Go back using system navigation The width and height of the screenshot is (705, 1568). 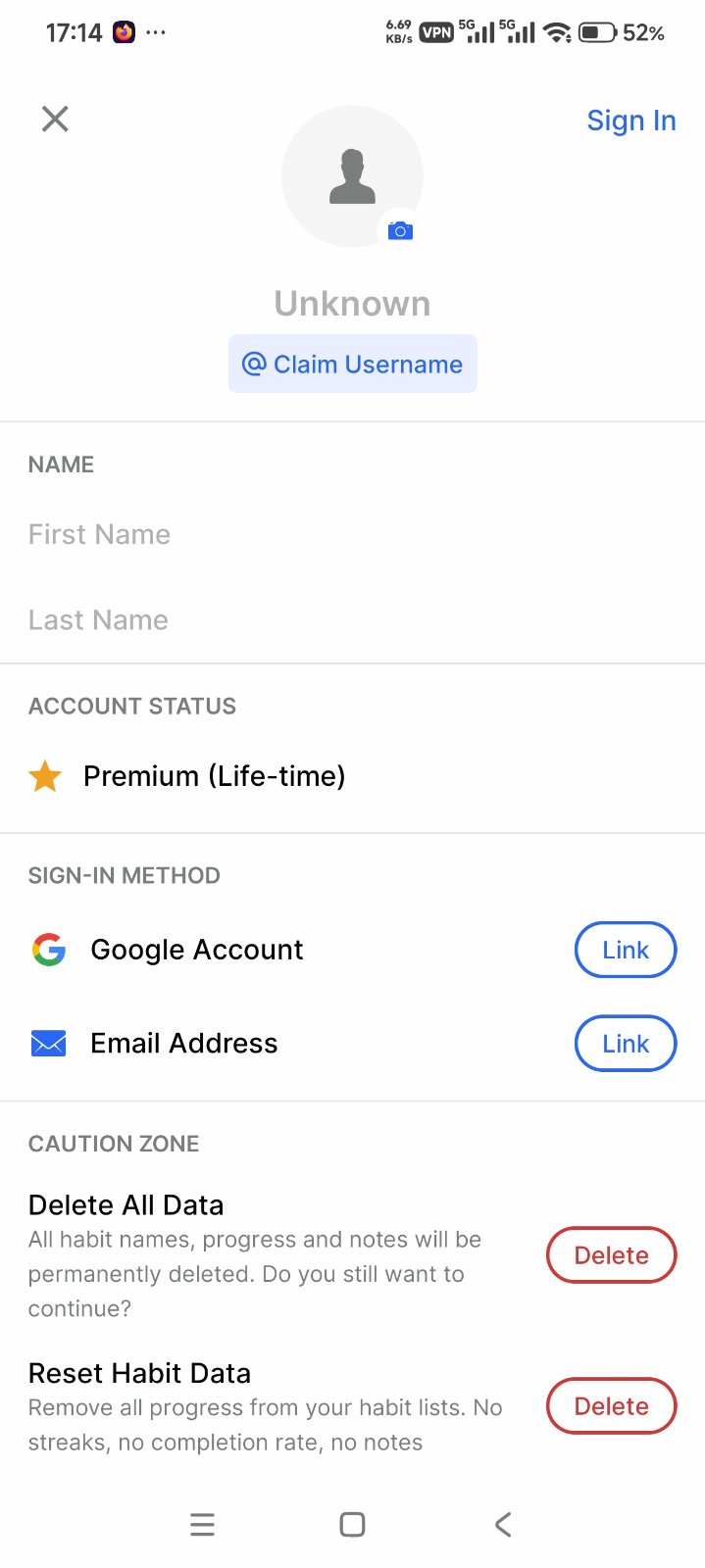(x=503, y=1525)
